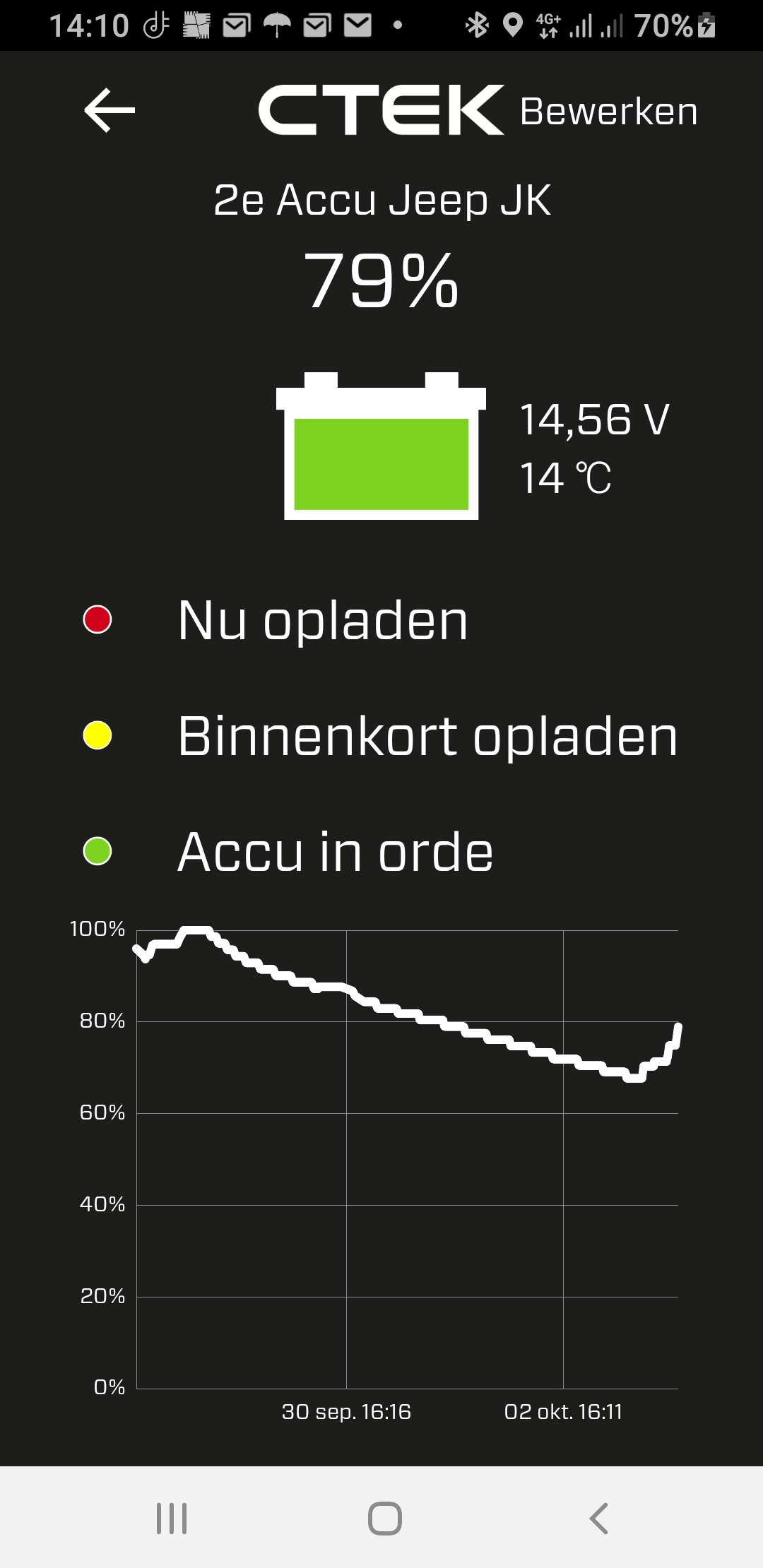Open recent apps from the navigation bar
Viewport: 763px width, 1568px height.
point(172,1518)
